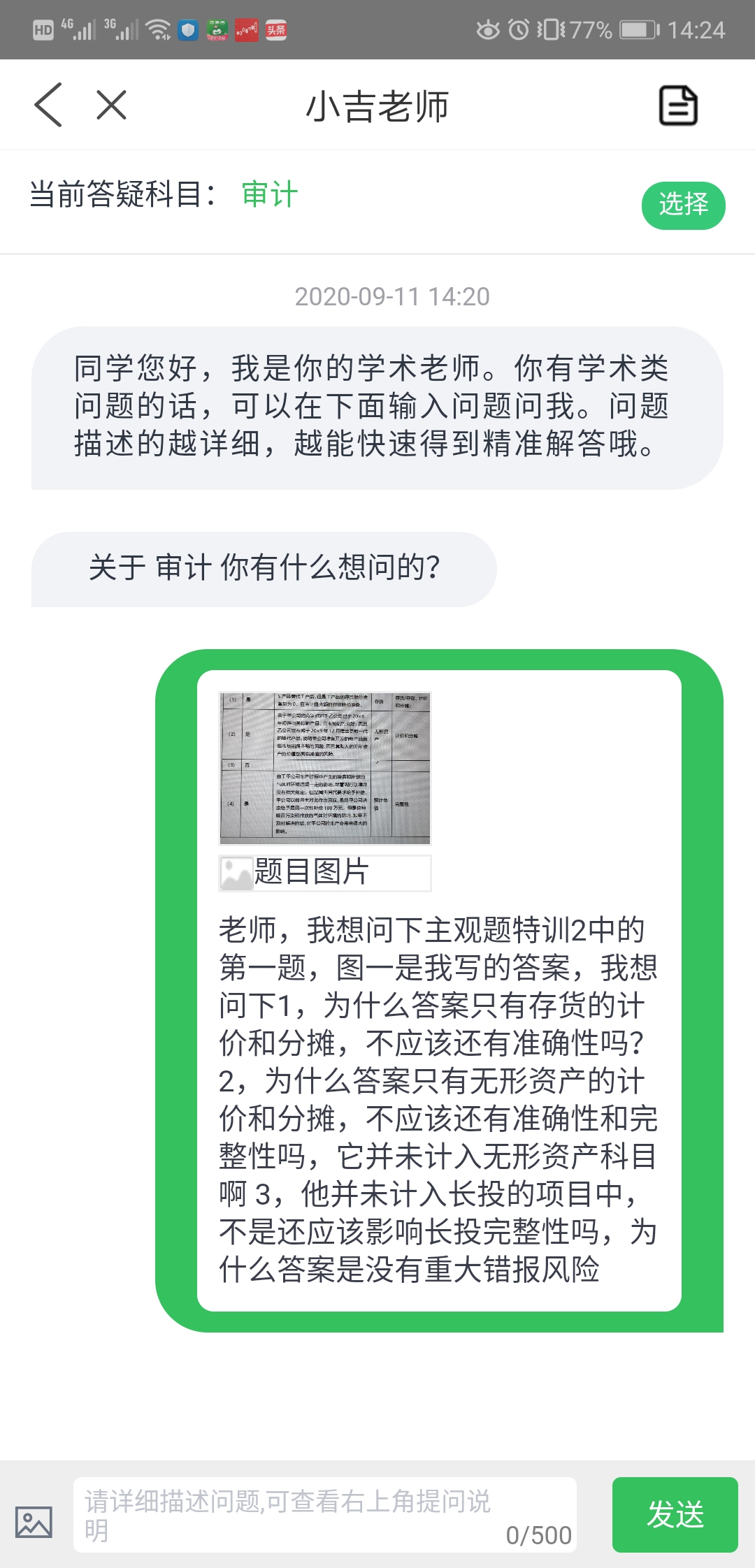Close the 小吉老师 chat page
Screen dimensions: 755x1568
pyautogui.click(x=111, y=106)
